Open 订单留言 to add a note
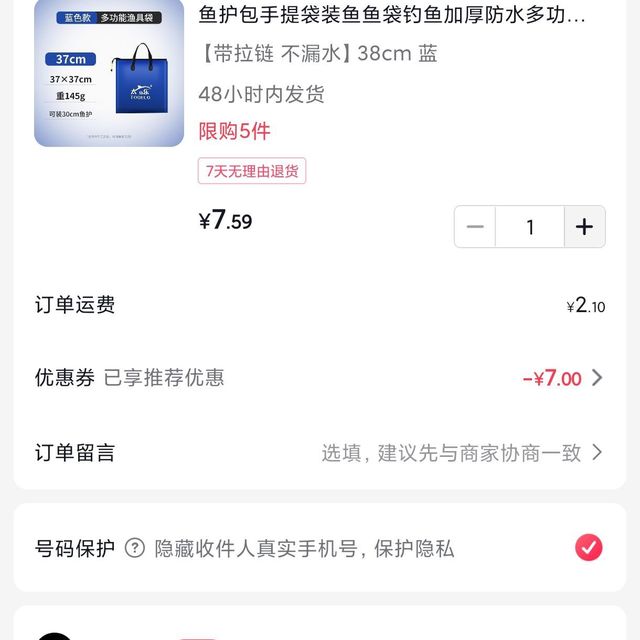Image resolution: width=640 pixels, height=640 pixels. click(320, 452)
